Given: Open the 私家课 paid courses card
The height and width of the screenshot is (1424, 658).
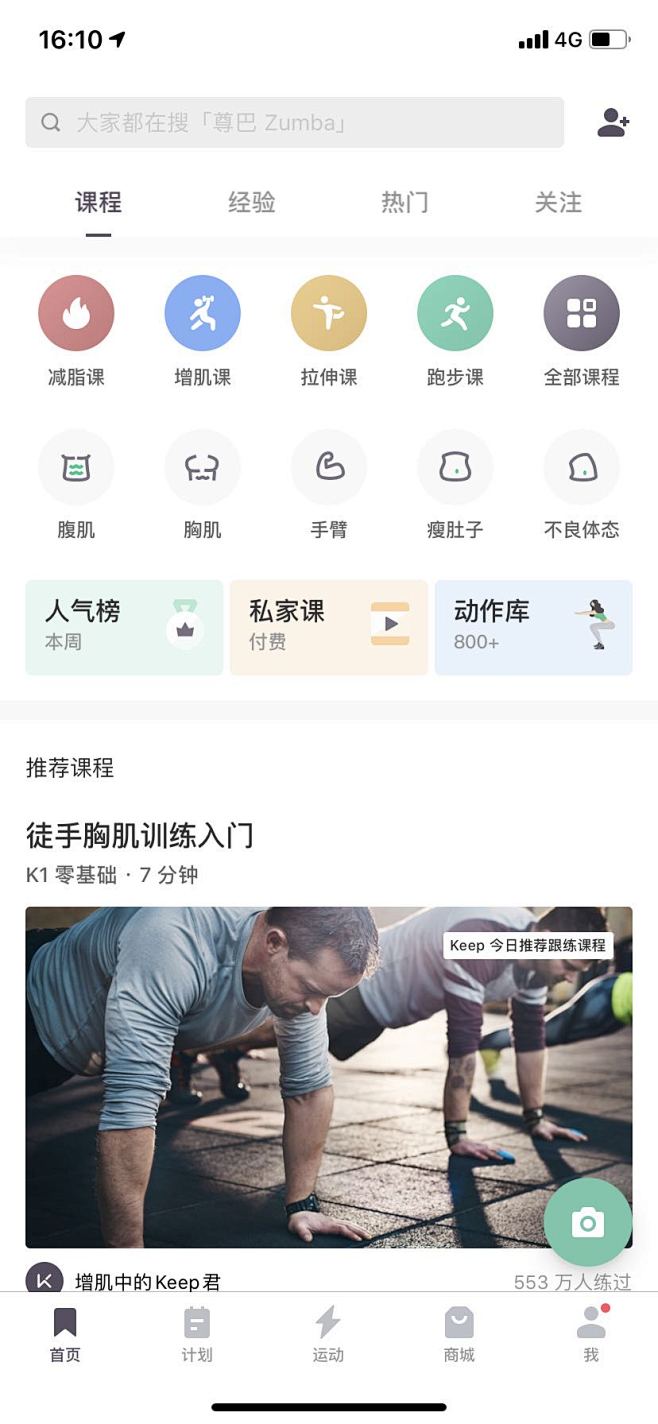Looking at the screenshot, I should point(328,627).
